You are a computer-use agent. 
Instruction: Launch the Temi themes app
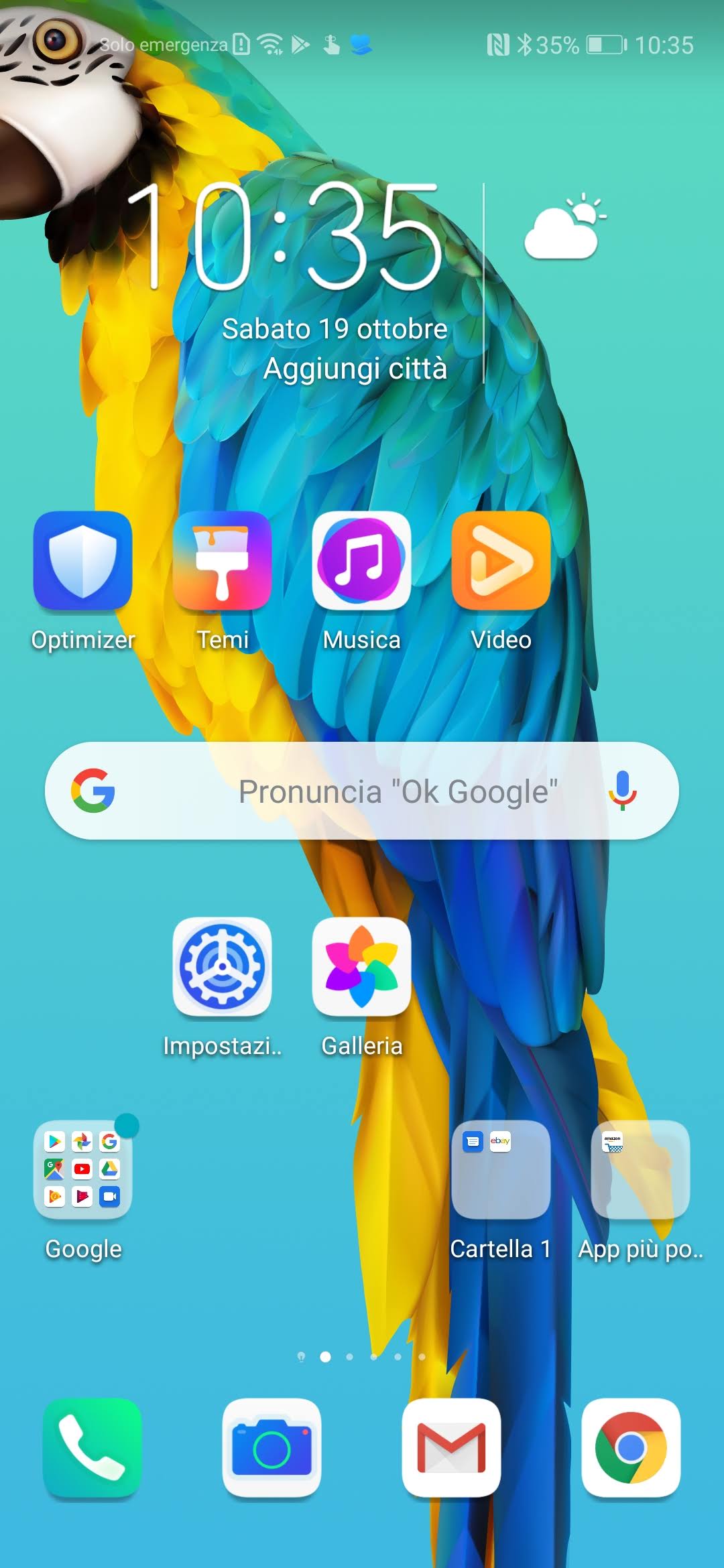point(223,562)
